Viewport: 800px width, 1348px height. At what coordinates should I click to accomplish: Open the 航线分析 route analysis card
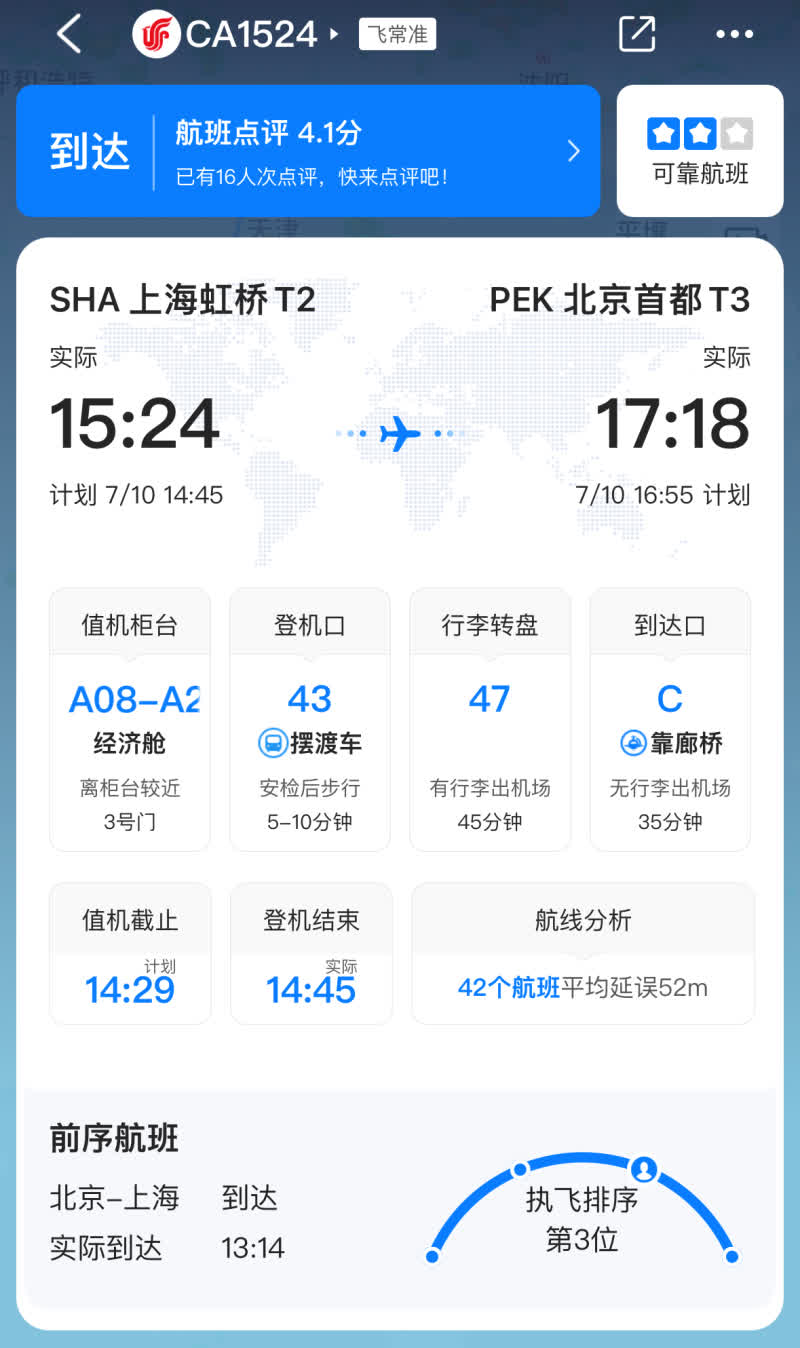[583, 954]
